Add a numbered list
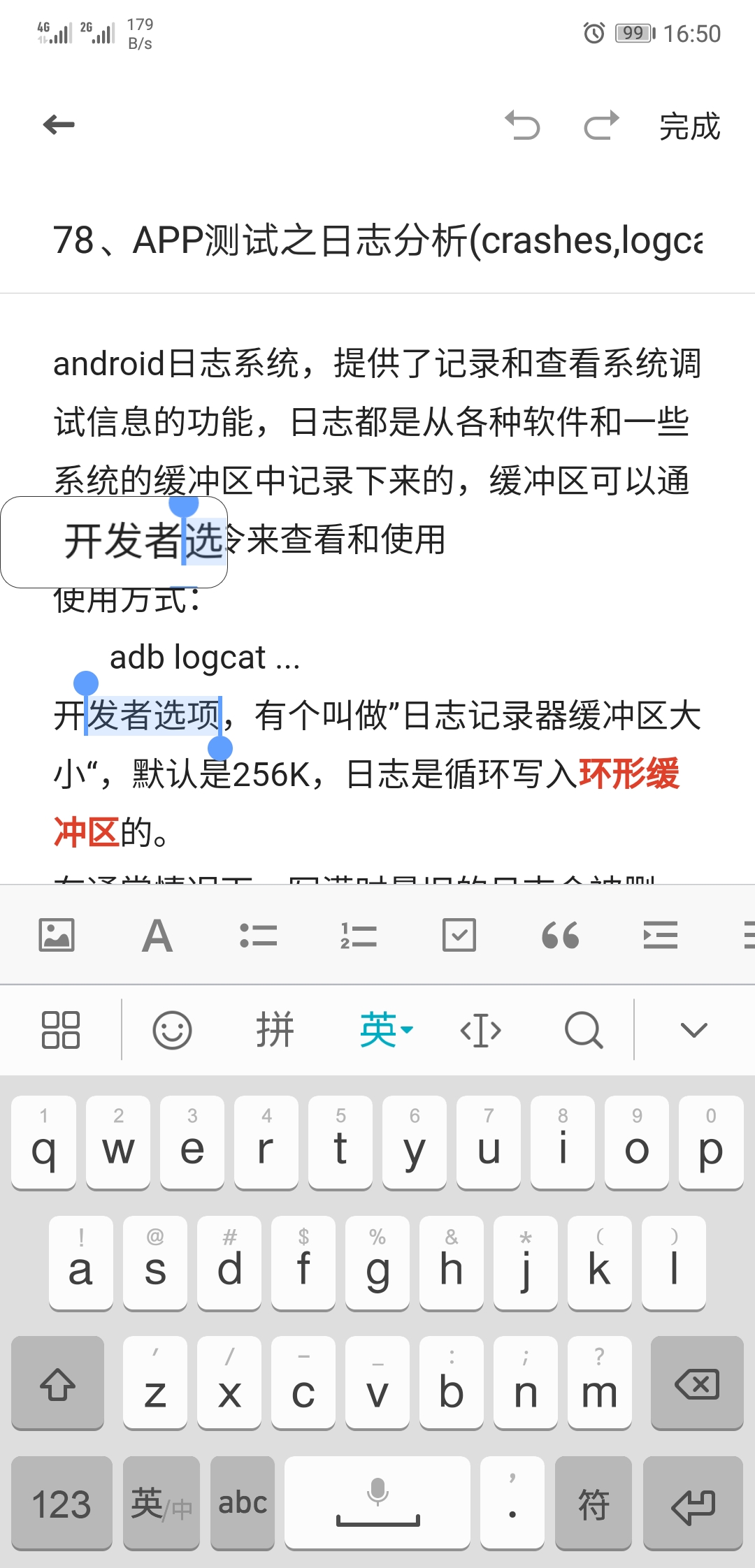The width and height of the screenshot is (755, 1568). (x=359, y=935)
